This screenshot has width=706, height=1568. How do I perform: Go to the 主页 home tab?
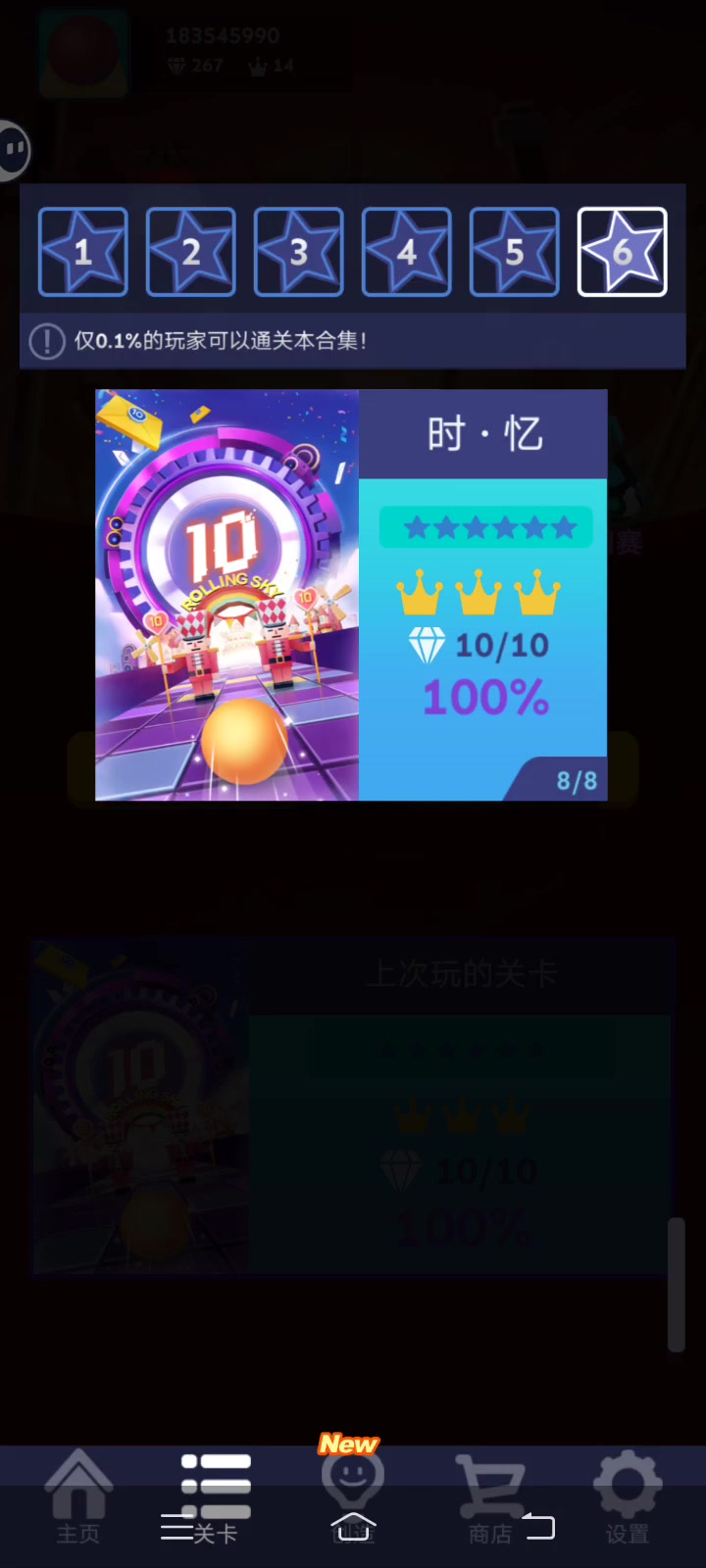pyautogui.click(x=78, y=1497)
